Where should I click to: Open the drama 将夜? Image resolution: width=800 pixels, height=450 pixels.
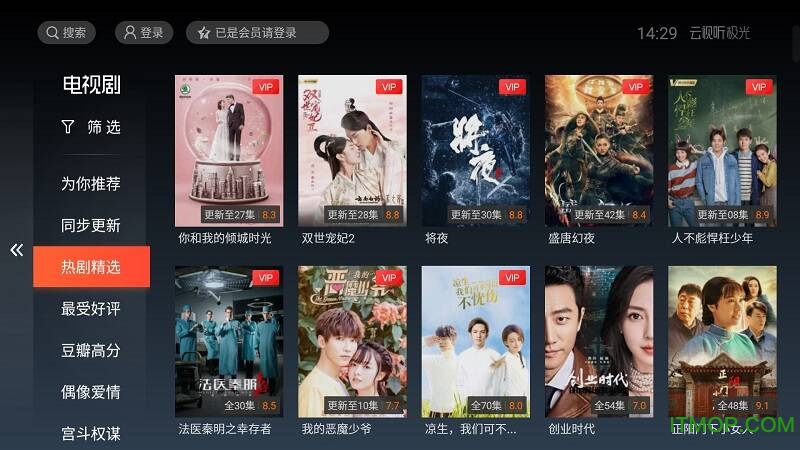pyautogui.click(x=475, y=150)
